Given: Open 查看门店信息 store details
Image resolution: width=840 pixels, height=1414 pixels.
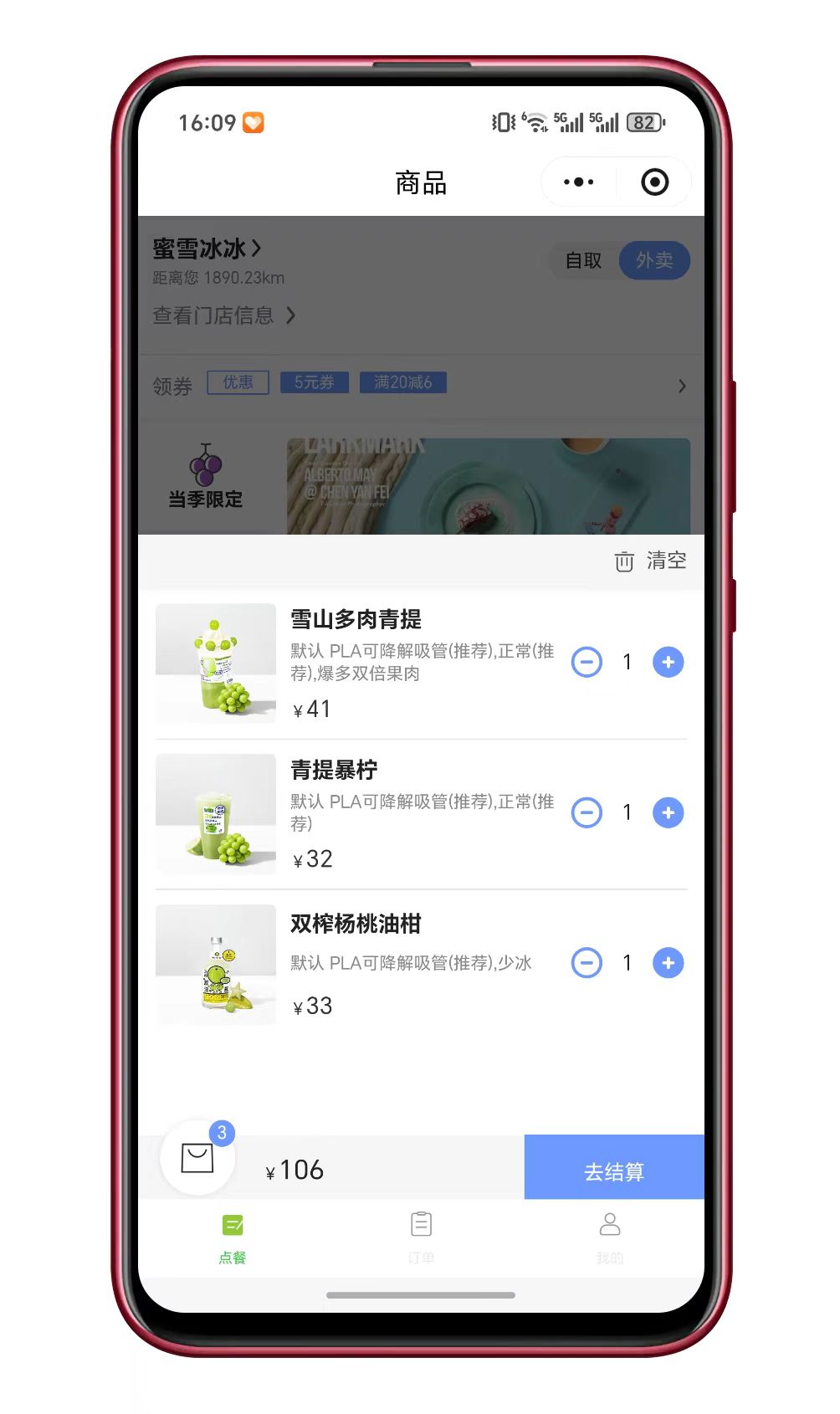Looking at the screenshot, I should (x=223, y=315).
